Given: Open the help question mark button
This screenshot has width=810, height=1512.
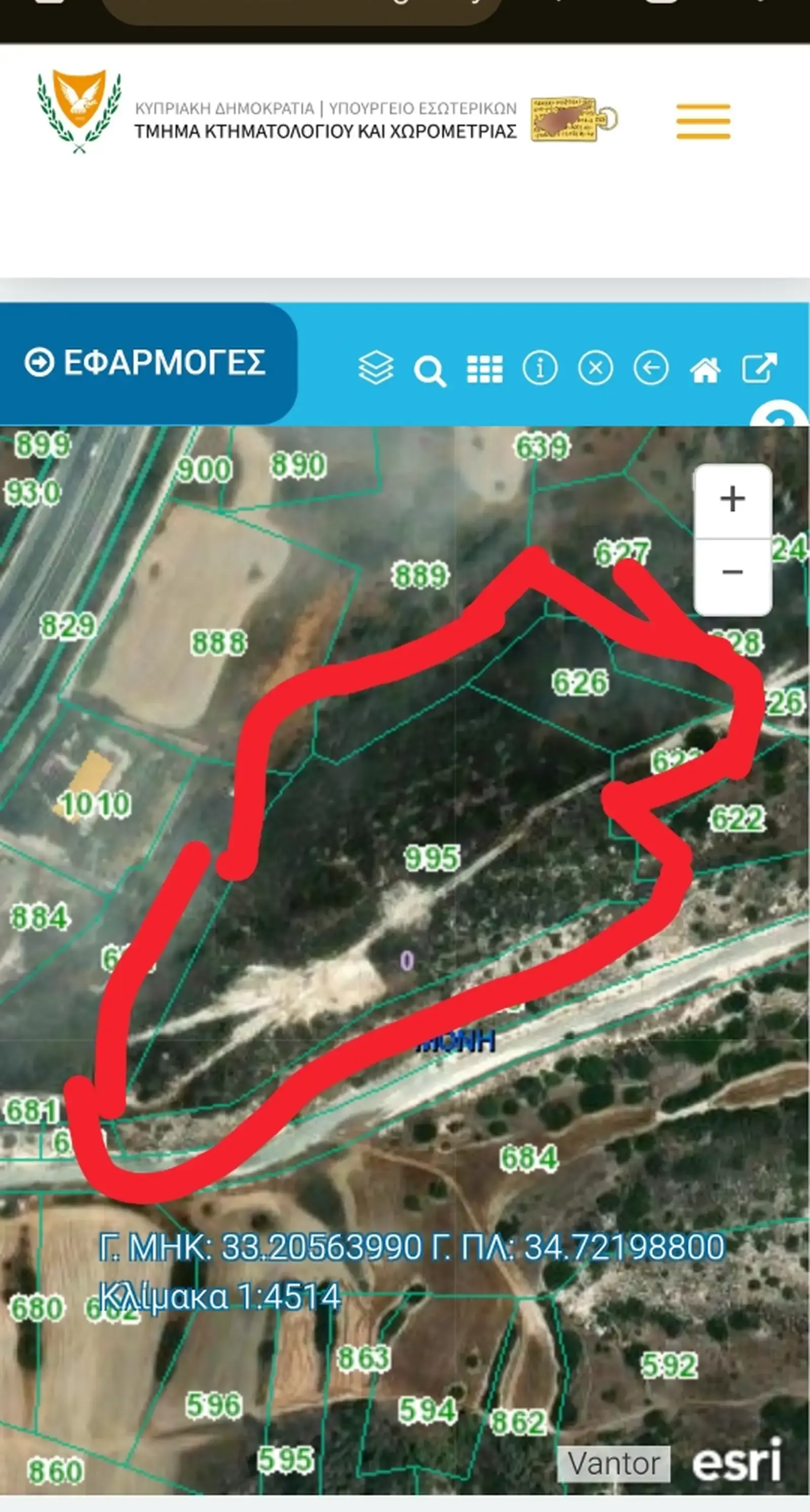Looking at the screenshot, I should (781, 414).
